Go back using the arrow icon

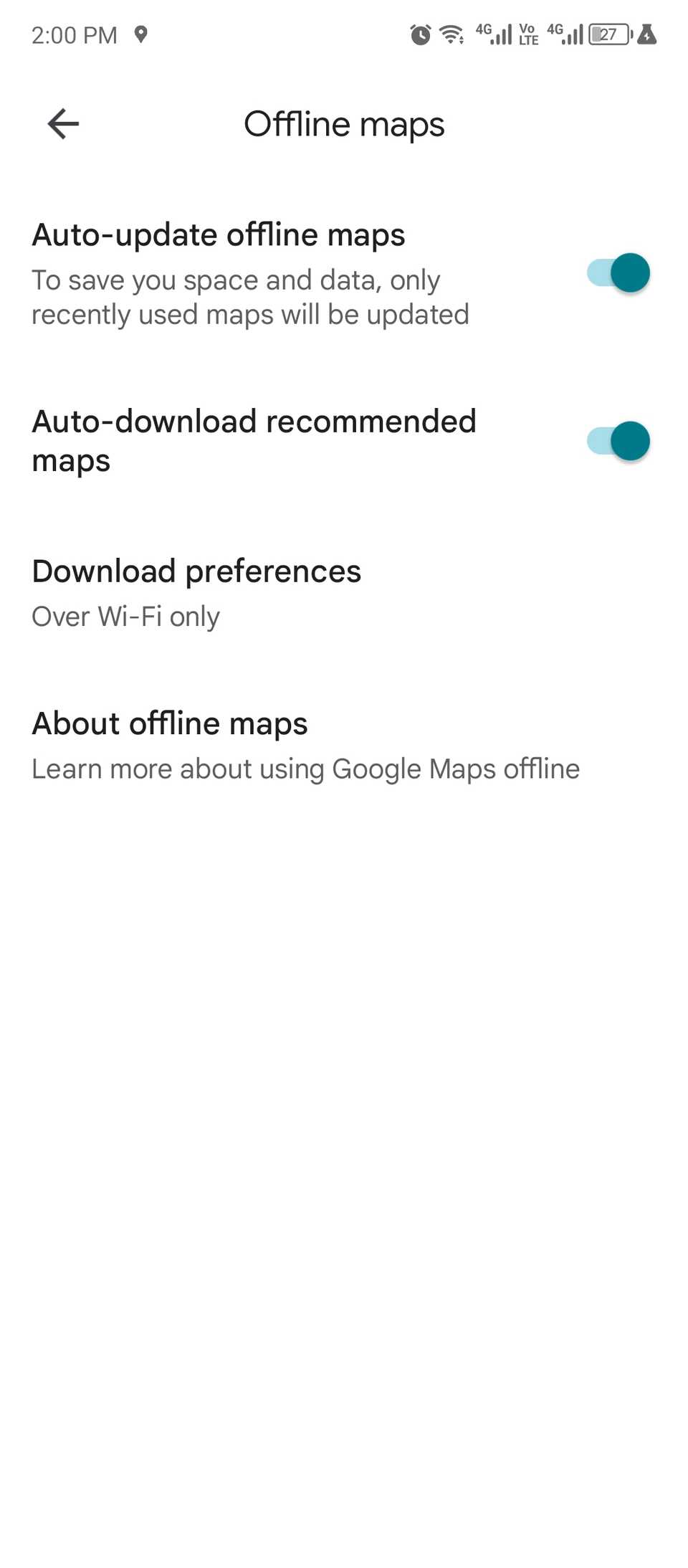tap(62, 123)
